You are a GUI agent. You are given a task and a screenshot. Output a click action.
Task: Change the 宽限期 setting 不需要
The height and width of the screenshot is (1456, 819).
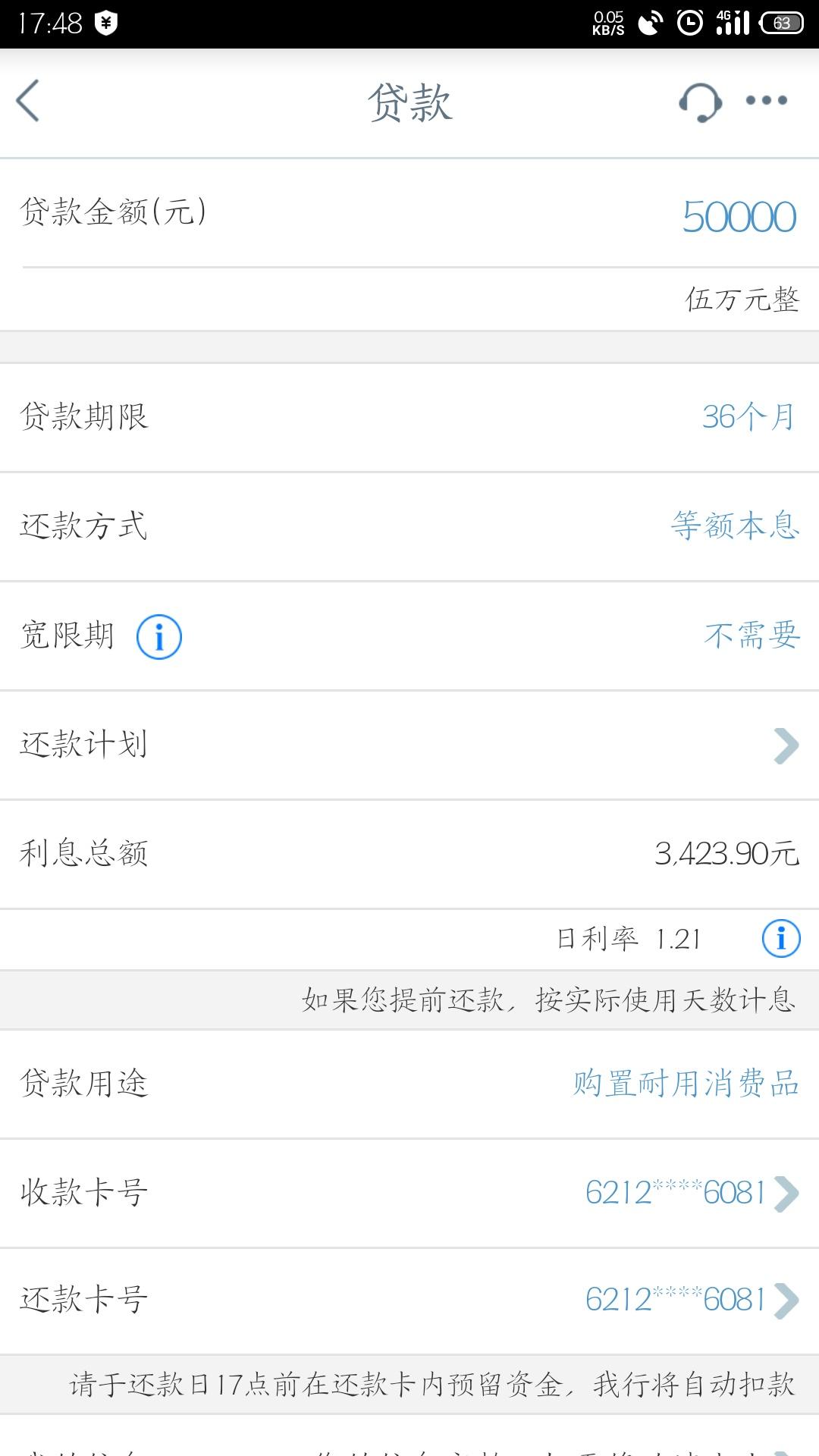pyautogui.click(x=752, y=635)
